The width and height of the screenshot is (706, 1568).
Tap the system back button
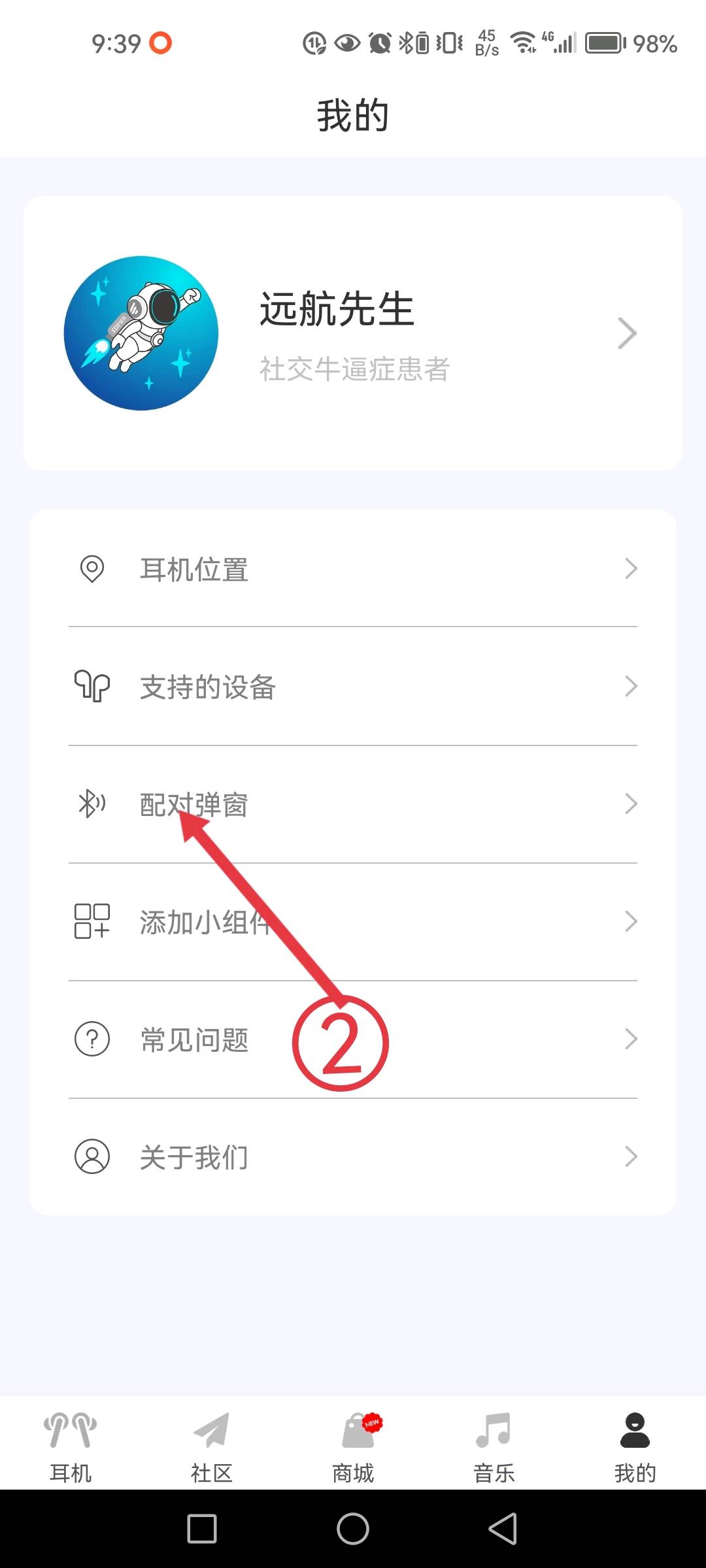tap(503, 1529)
